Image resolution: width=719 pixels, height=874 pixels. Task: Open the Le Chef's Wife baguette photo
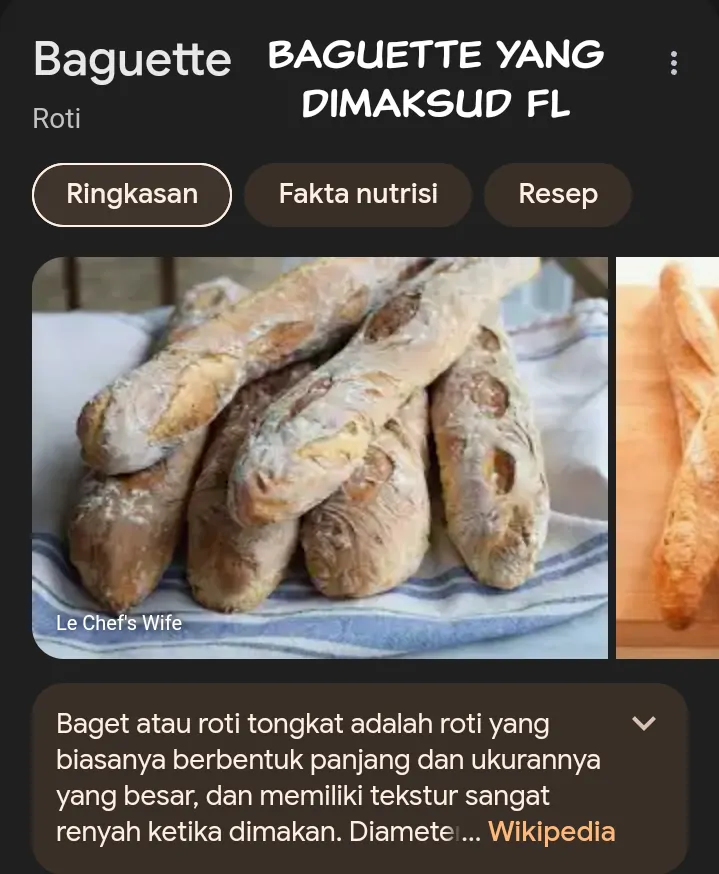[320, 458]
